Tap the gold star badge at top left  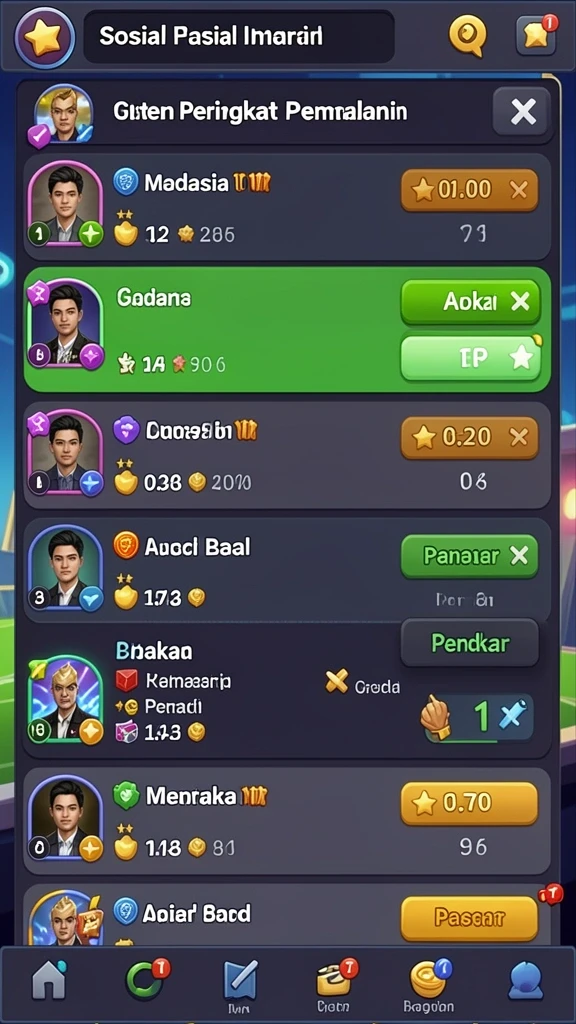pyautogui.click(x=44, y=37)
